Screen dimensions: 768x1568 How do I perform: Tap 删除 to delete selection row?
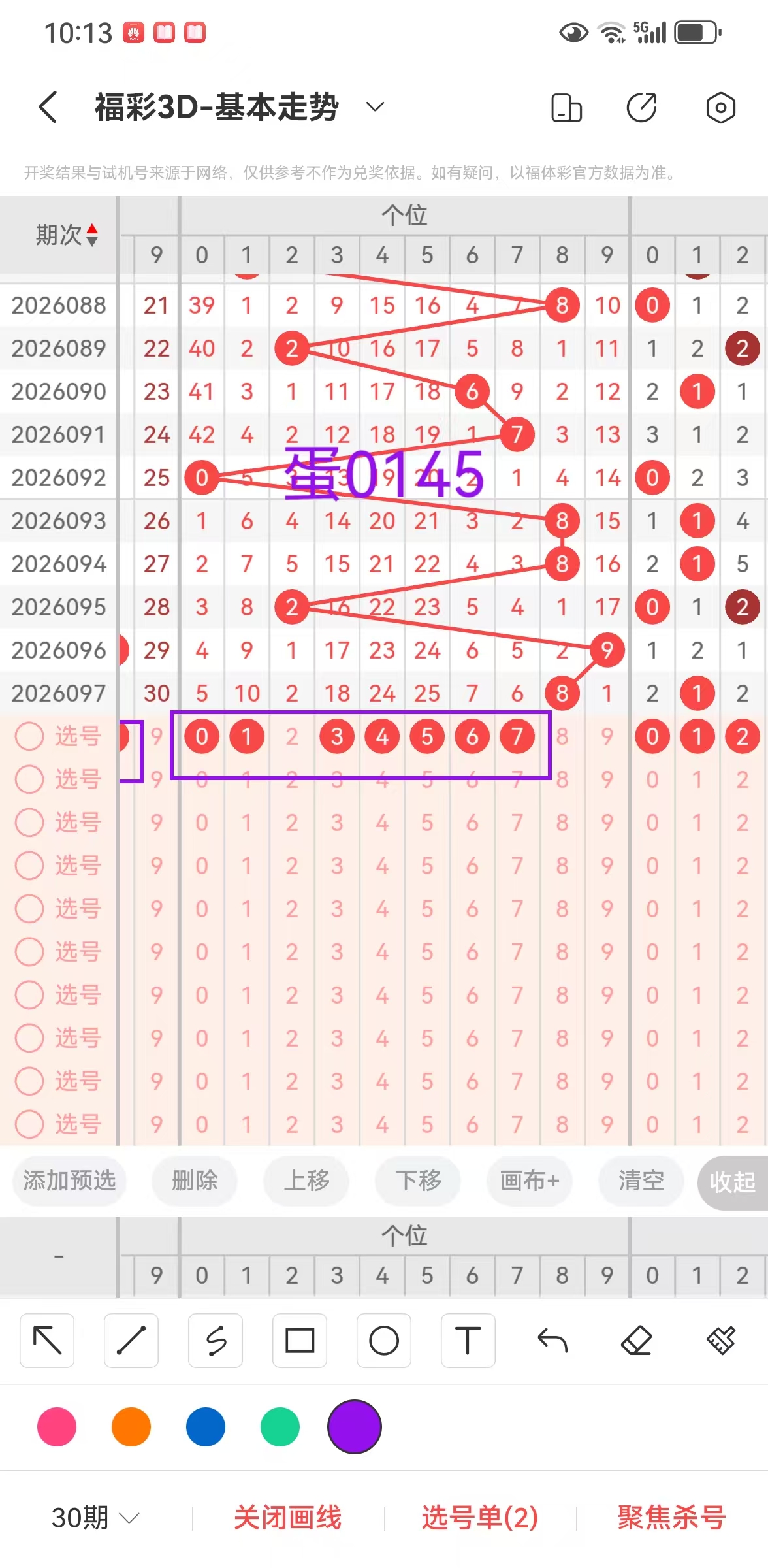pyautogui.click(x=195, y=1181)
